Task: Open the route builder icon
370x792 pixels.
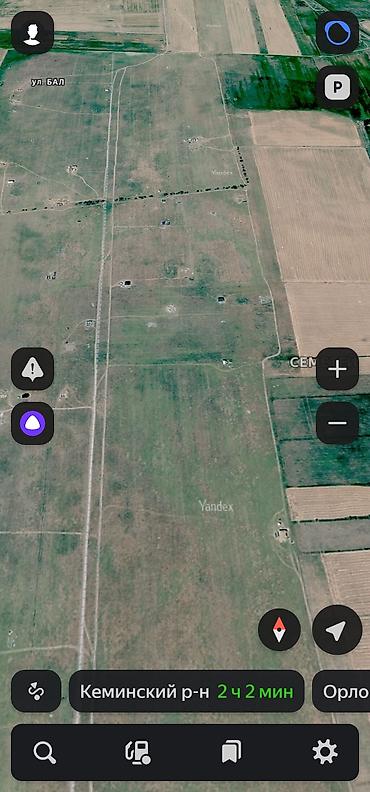Action: (x=36, y=691)
